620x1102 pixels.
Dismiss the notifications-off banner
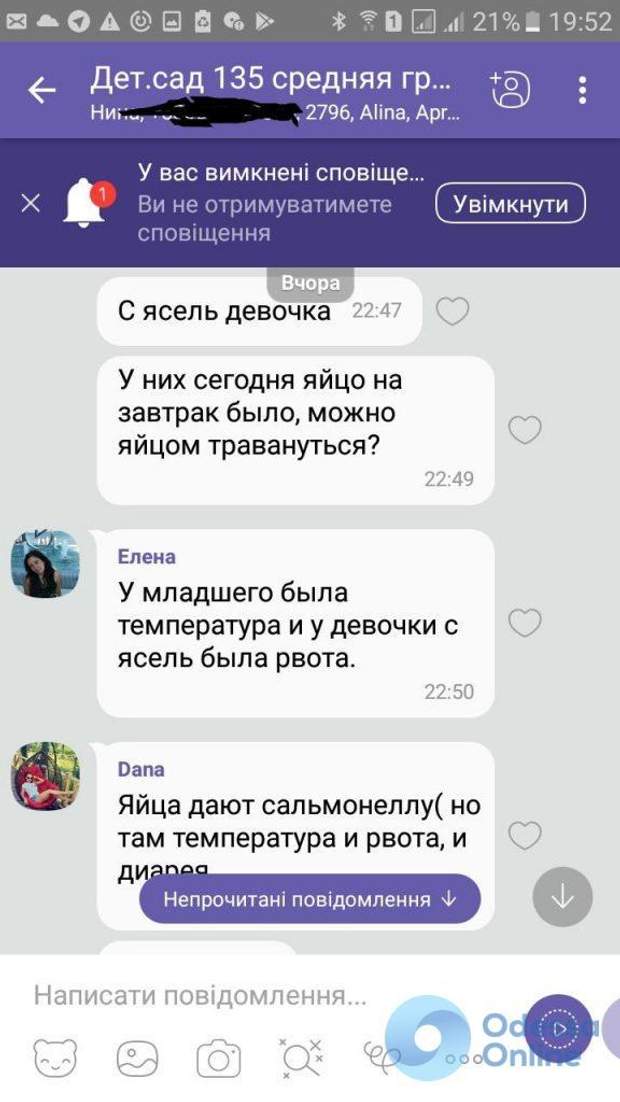(31, 204)
